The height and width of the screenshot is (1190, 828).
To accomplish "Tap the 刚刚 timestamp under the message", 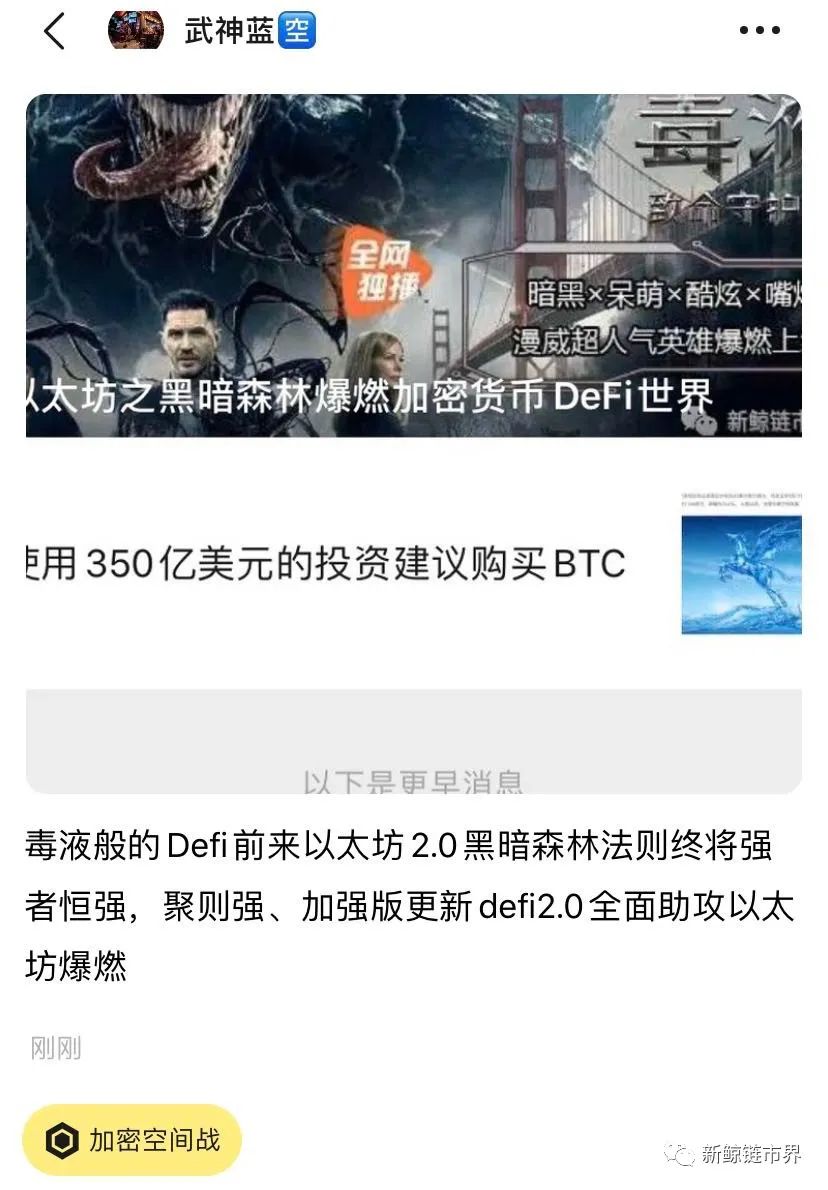I will click(58, 1048).
